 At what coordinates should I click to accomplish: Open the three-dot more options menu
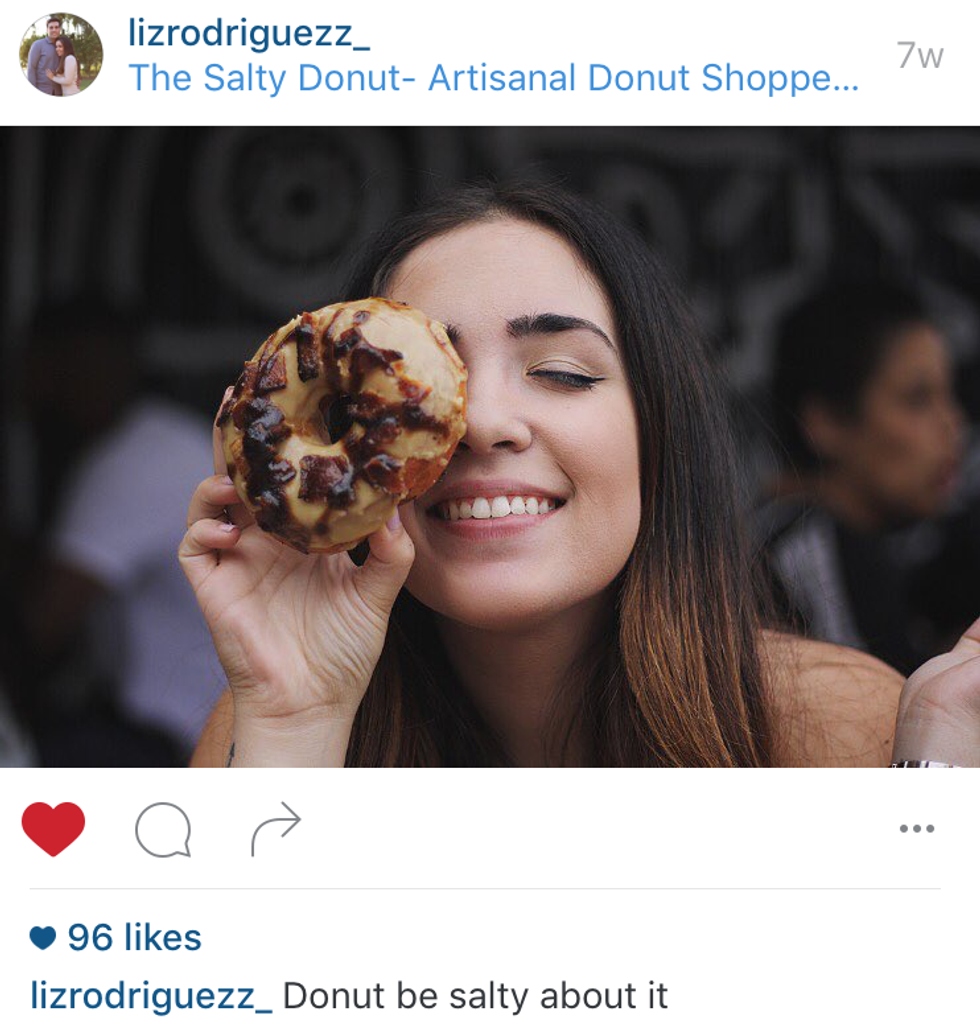pyautogui.click(x=916, y=829)
